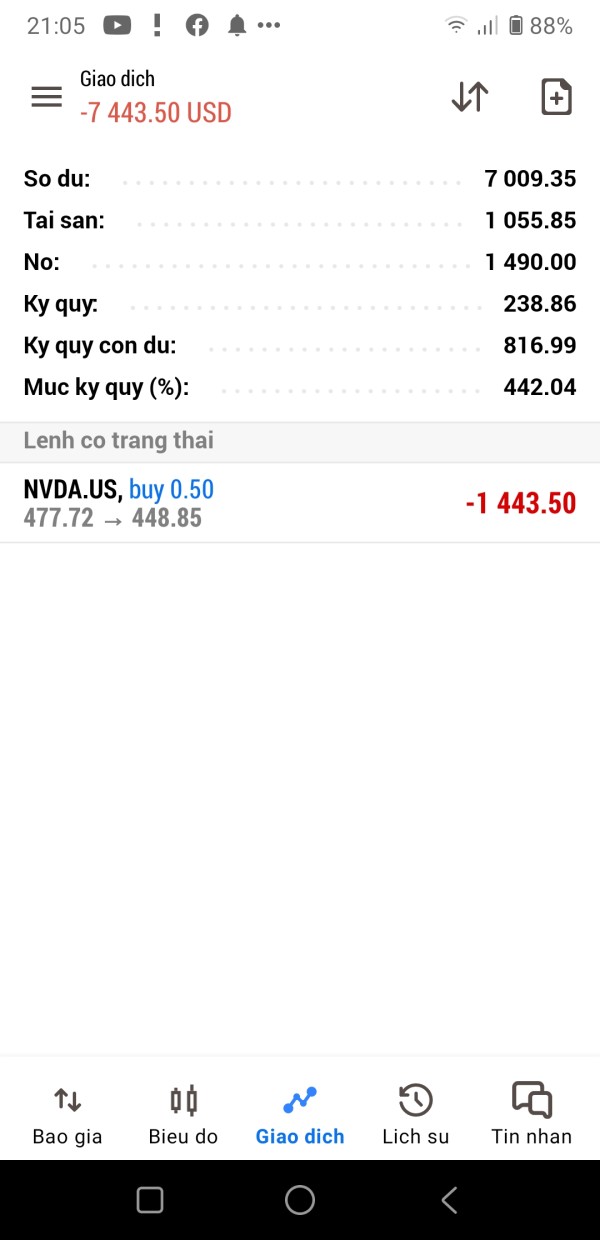The height and width of the screenshot is (1240, 600).
Task: Go to the Tin nhan tab
Action: click(532, 1114)
